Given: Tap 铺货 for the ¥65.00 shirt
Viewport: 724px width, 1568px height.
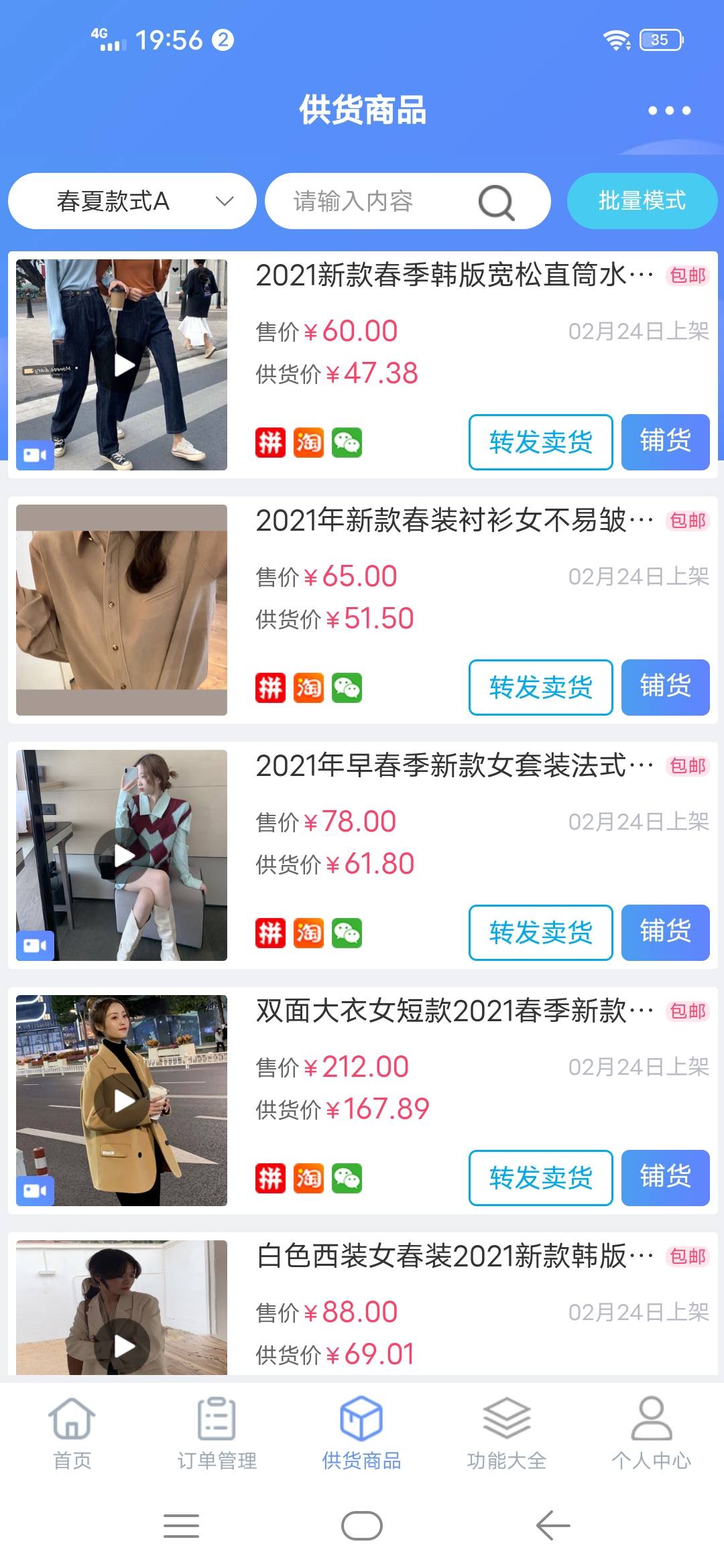Looking at the screenshot, I should pyautogui.click(x=665, y=688).
